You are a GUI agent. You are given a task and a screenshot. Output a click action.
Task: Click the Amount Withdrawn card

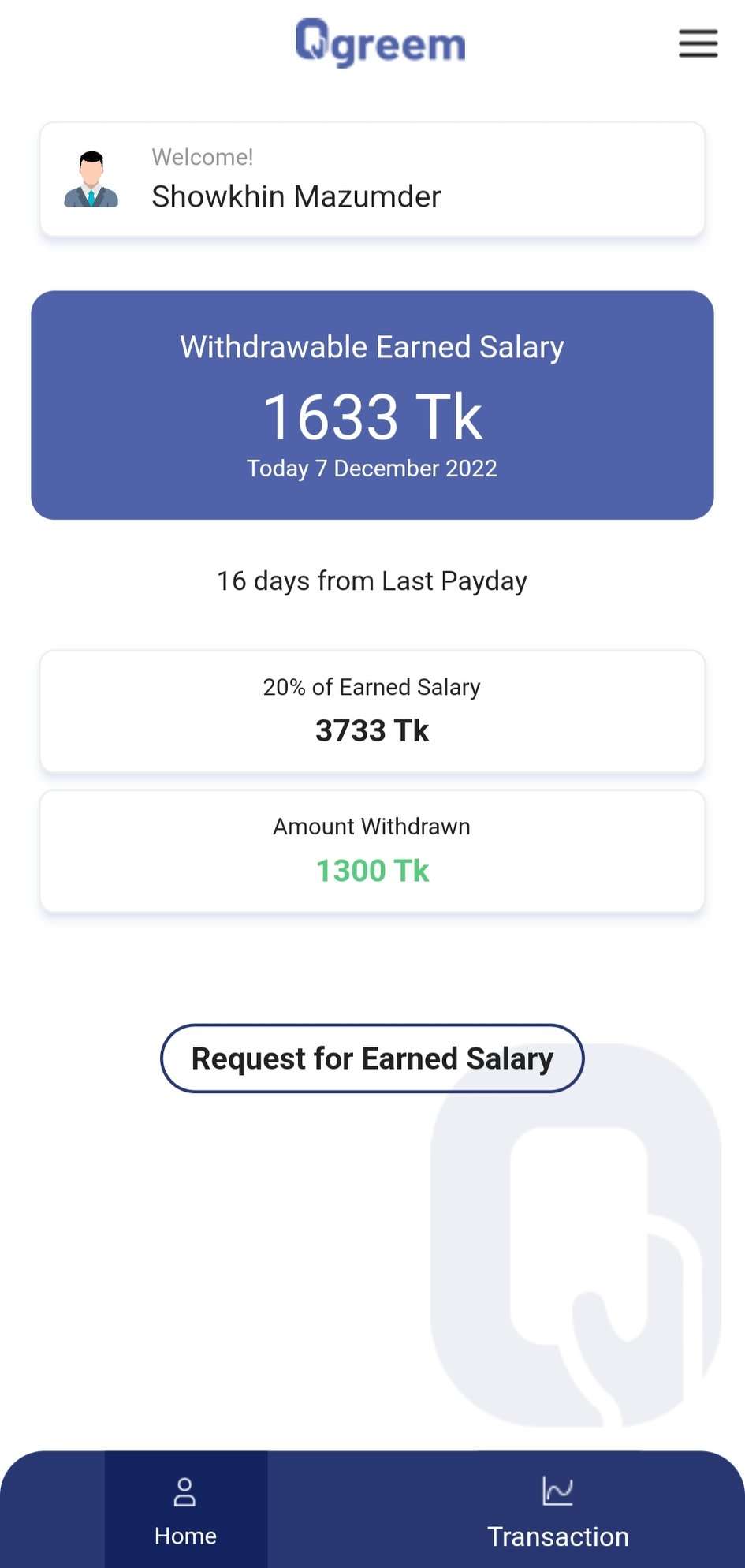pyautogui.click(x=371, y=850)
